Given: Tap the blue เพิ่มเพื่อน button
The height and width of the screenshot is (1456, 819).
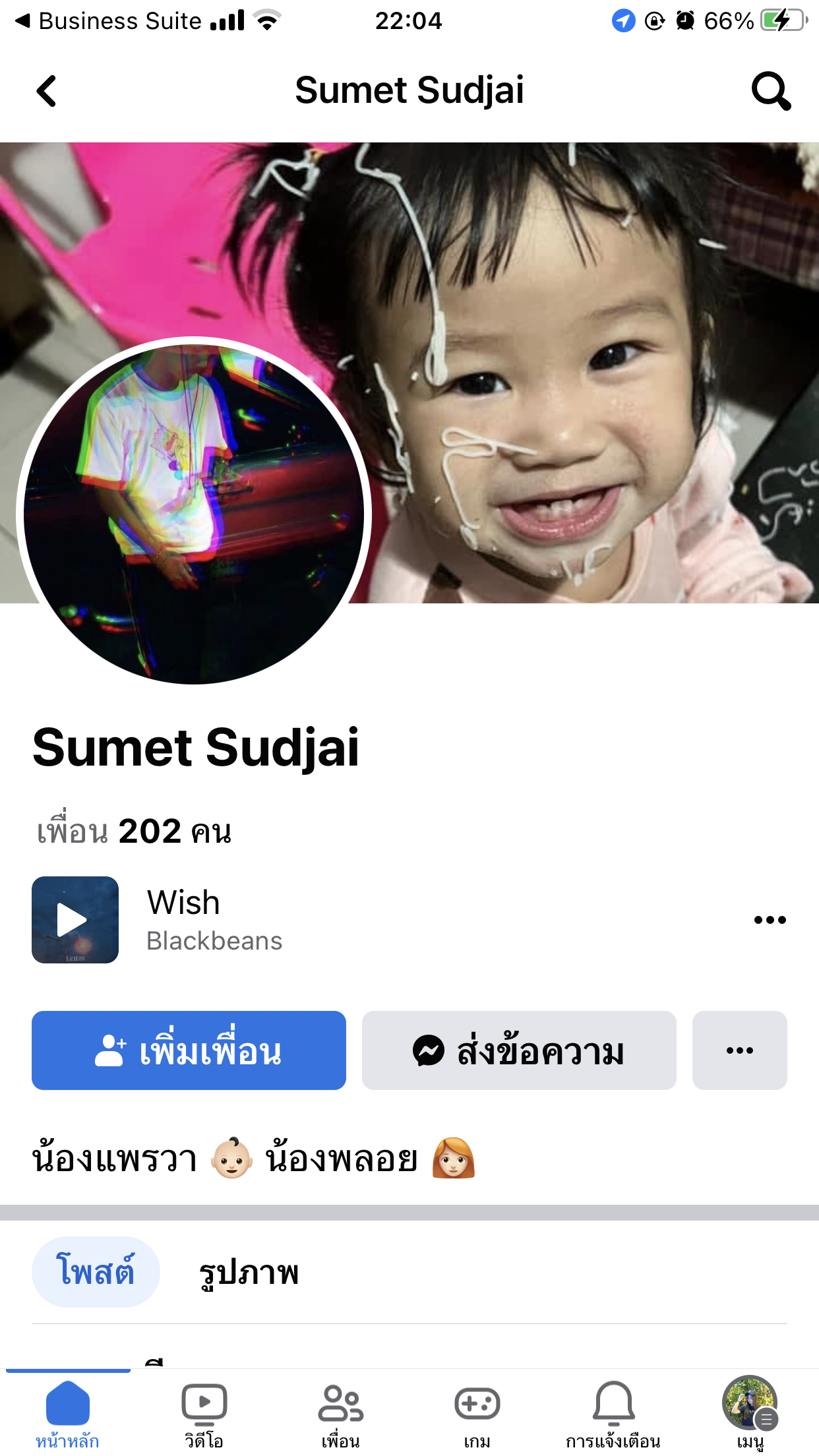Looking at the screenshot, I should (x=189, y=1050).
